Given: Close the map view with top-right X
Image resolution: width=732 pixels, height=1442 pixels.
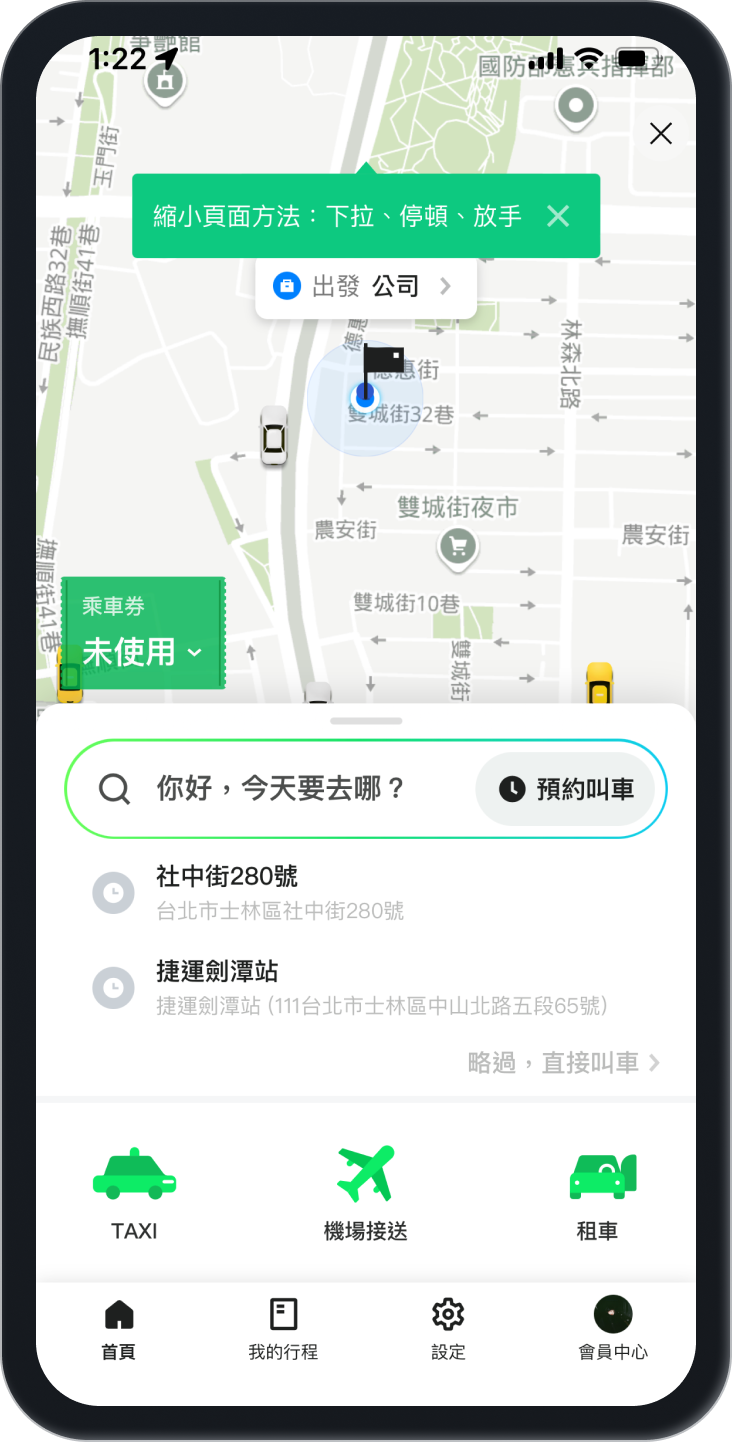Looking at the screenshot, I should click(x=661, y=133).
